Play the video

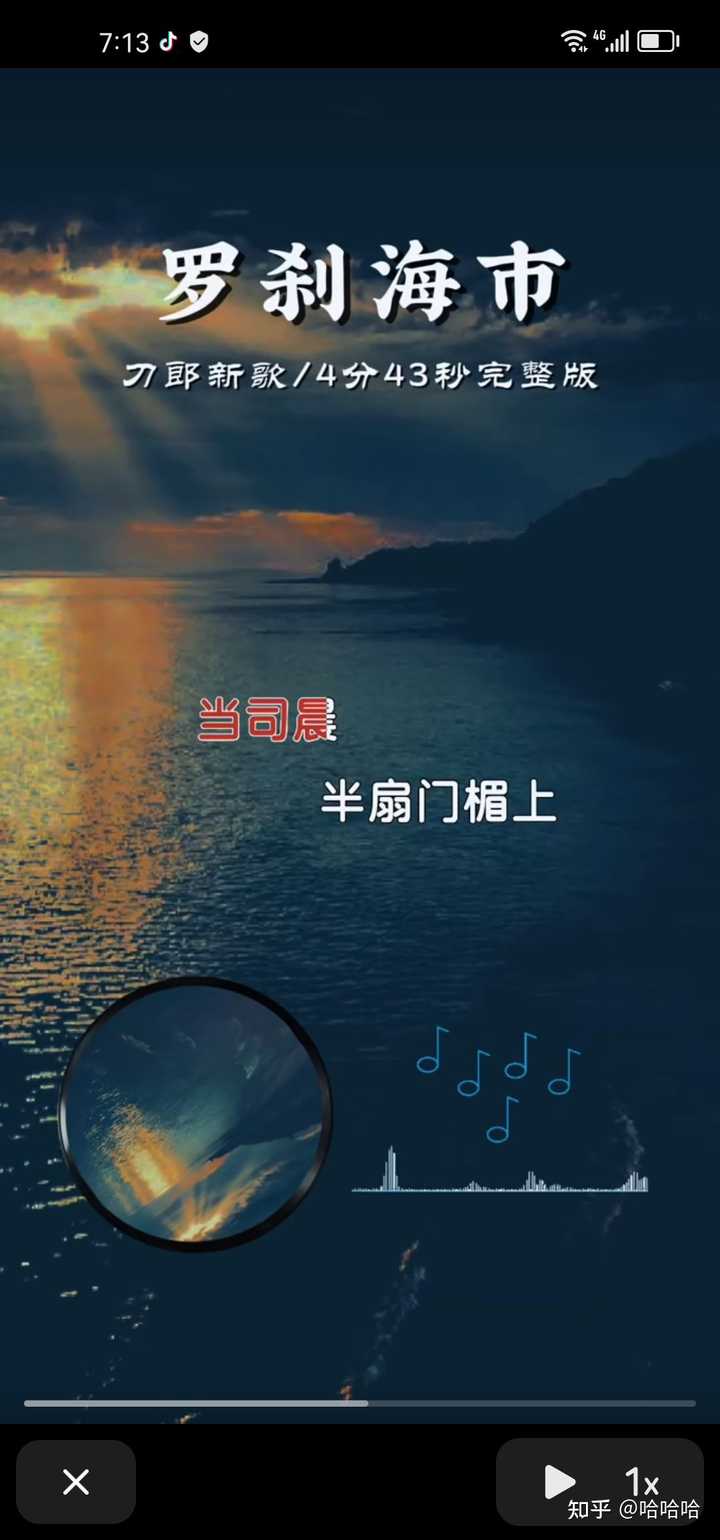click(x=559, y=1482)
